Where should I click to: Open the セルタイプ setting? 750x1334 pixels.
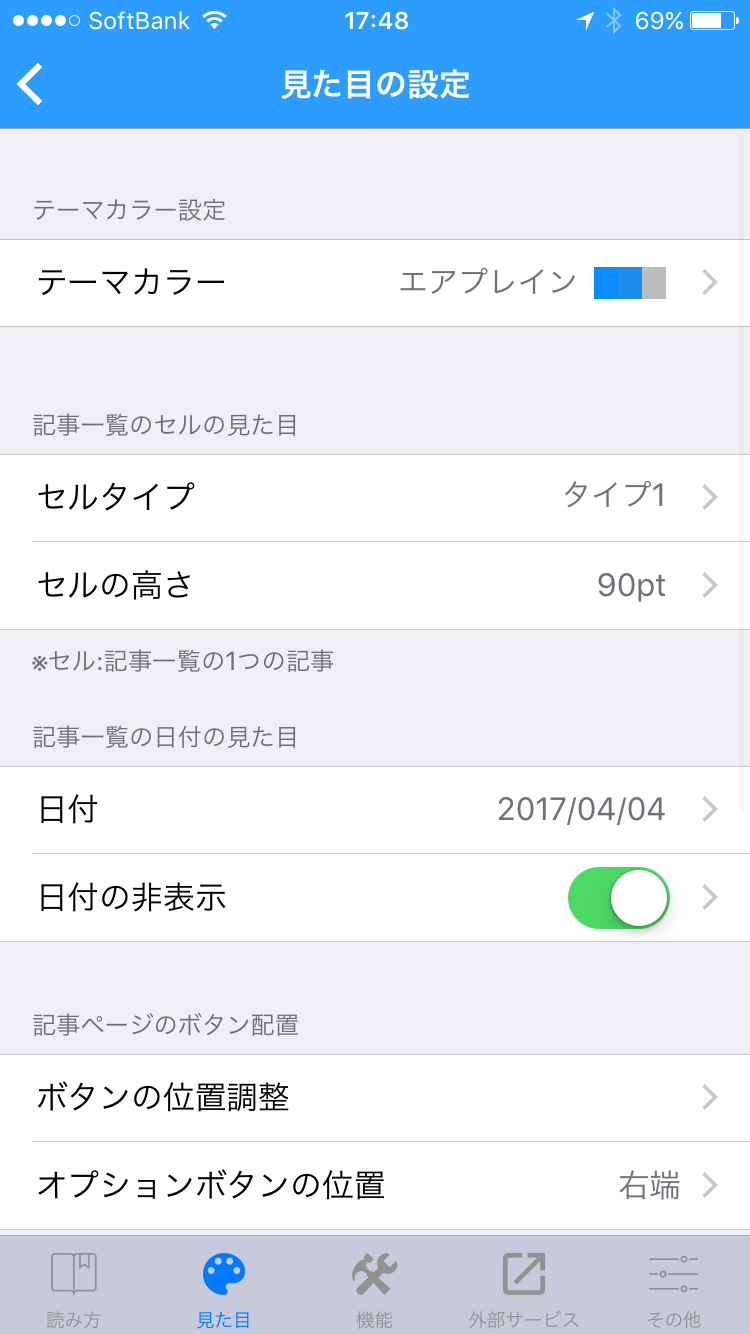[375, 498]
